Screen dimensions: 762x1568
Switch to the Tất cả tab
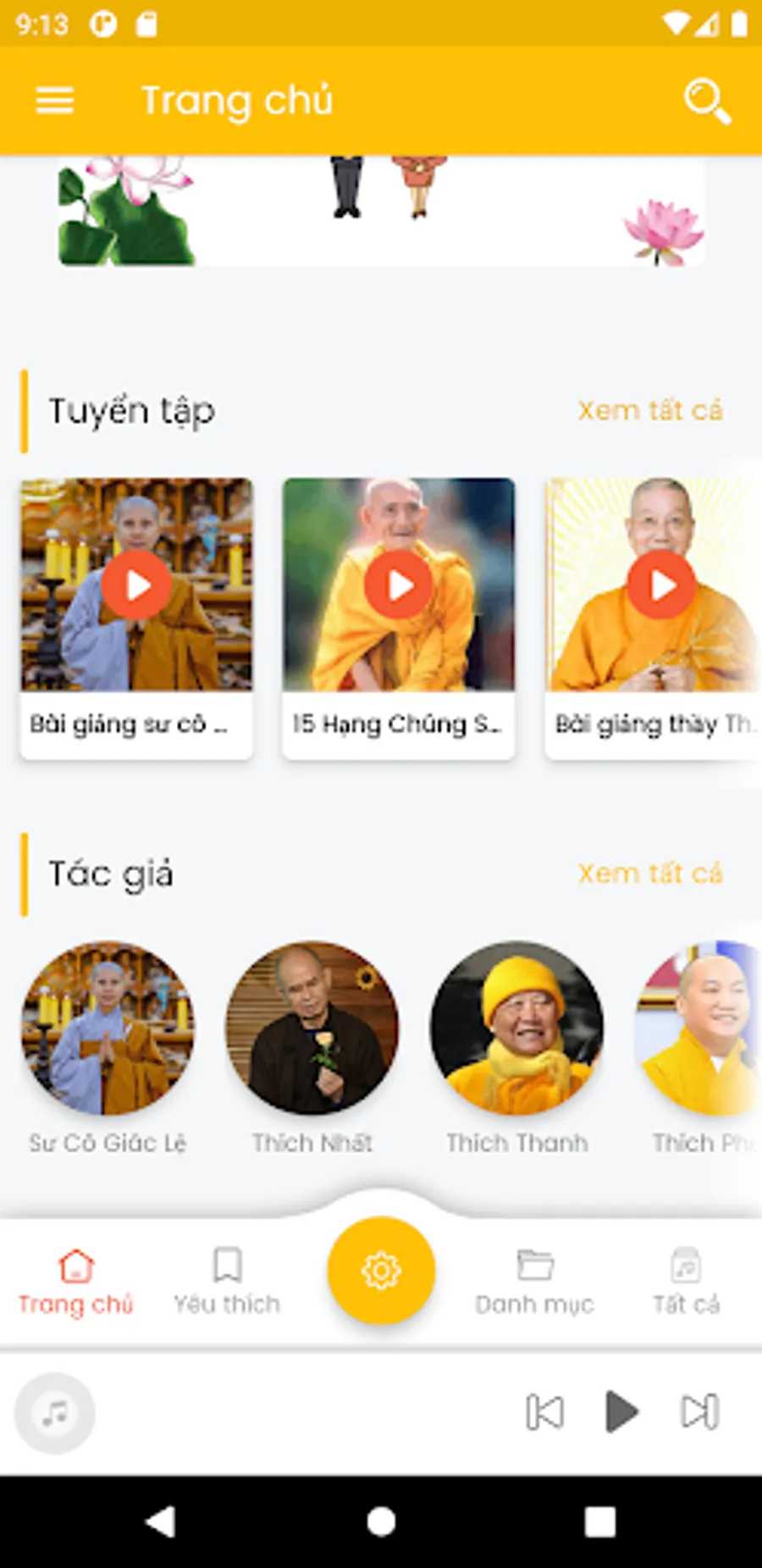point(686,1282)
